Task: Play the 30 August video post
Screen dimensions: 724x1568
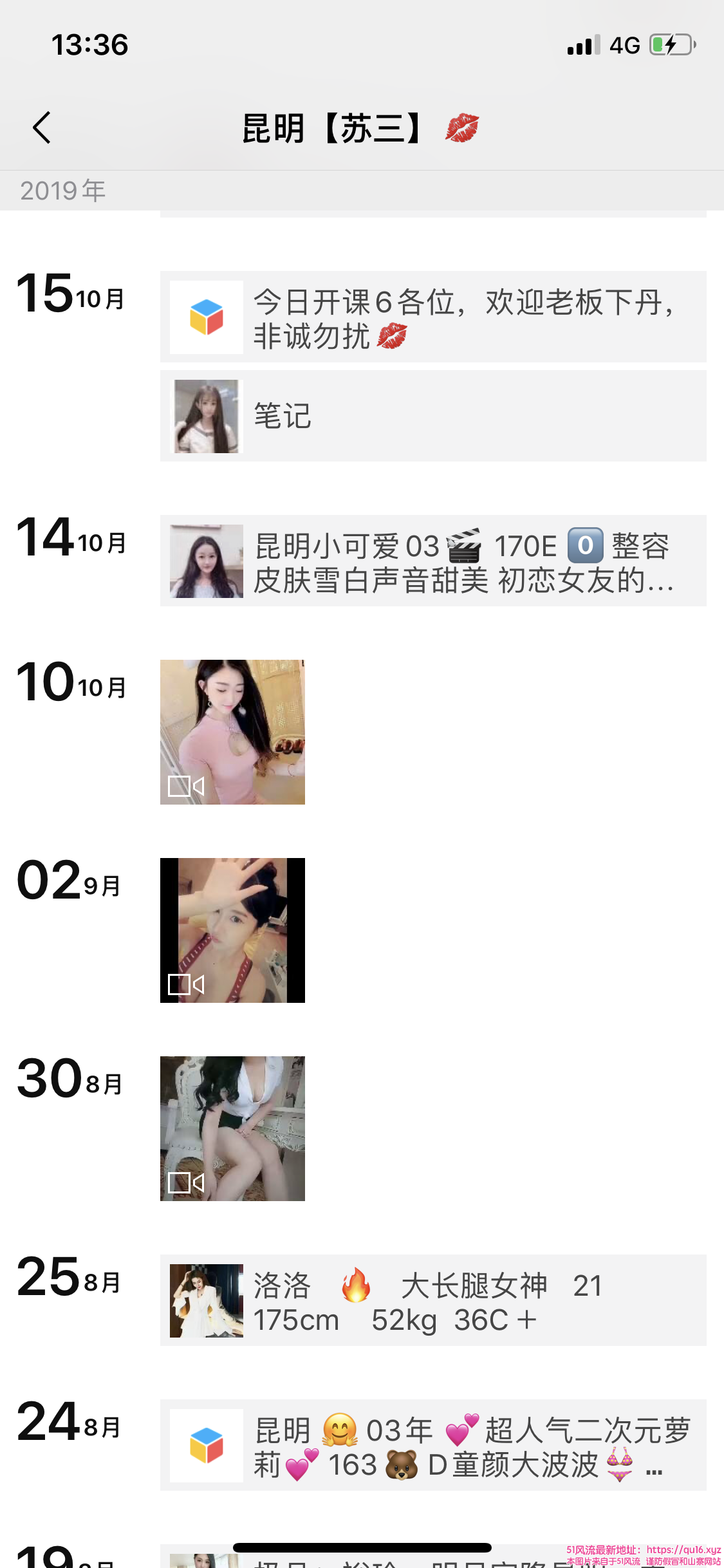Action: click(232, 1129)
